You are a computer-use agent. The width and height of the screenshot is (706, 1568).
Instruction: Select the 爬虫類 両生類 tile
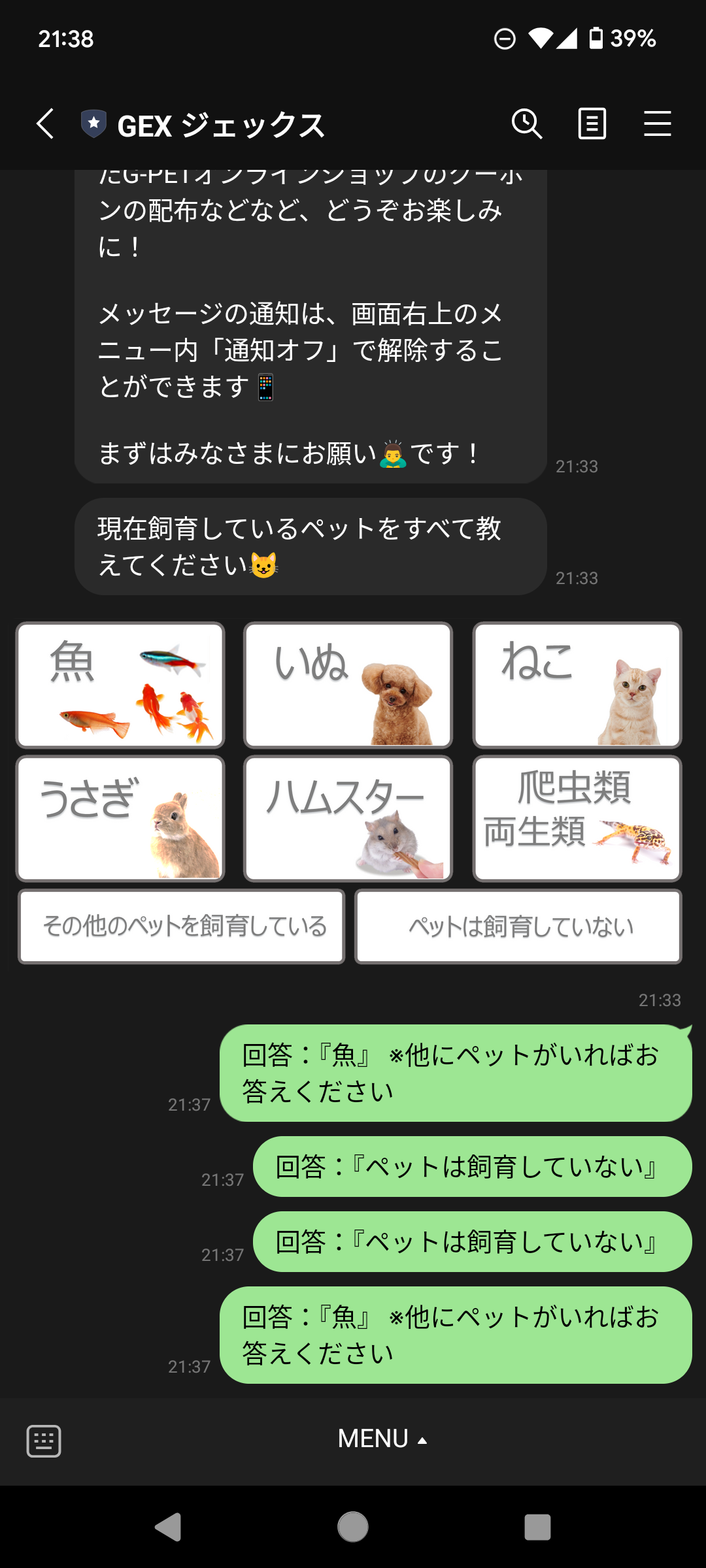tap(577, 819)
